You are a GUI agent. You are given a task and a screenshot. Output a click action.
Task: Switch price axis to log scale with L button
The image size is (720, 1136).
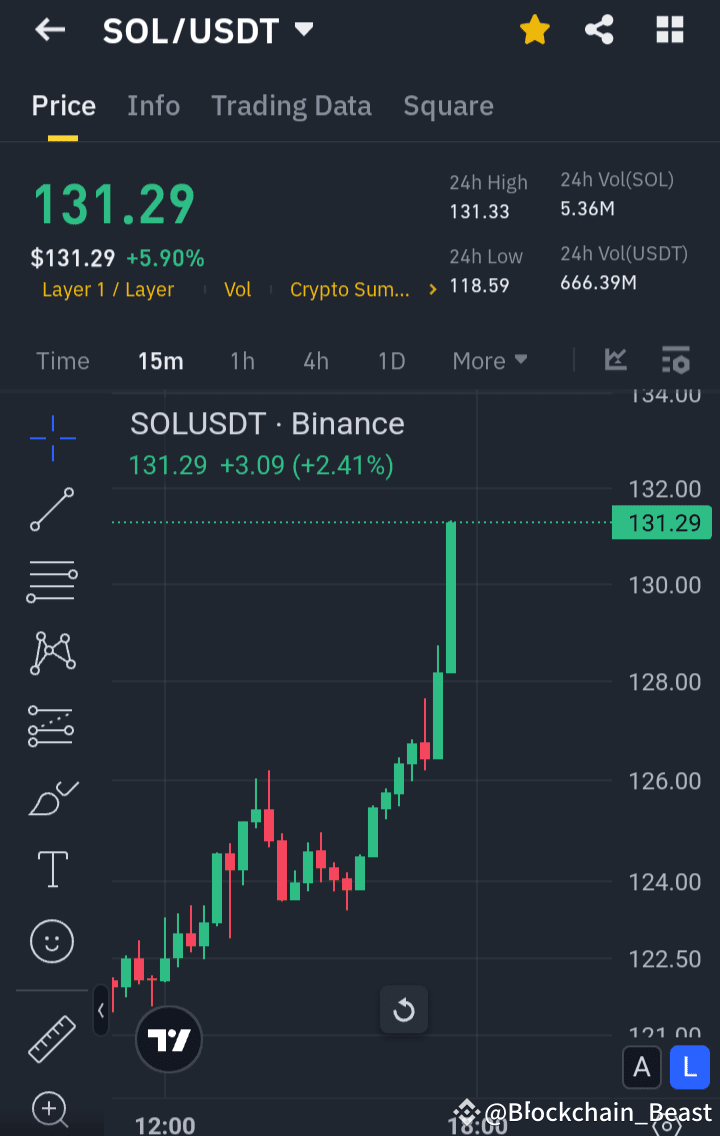pyautogui.click(x=689, y=1067)
